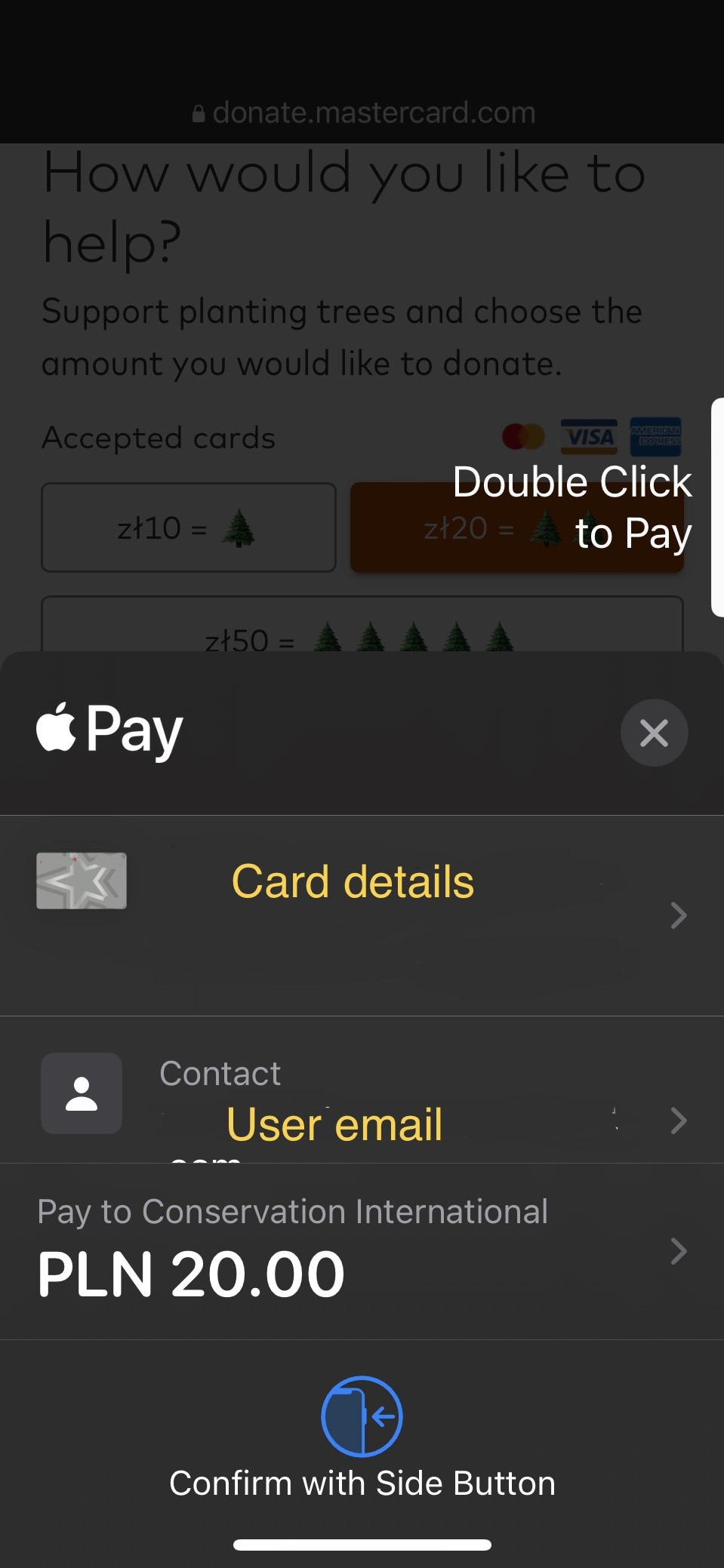Close the Apple Pay sheet
This screenshot has height=1568, width=724.
click(654, 733)
